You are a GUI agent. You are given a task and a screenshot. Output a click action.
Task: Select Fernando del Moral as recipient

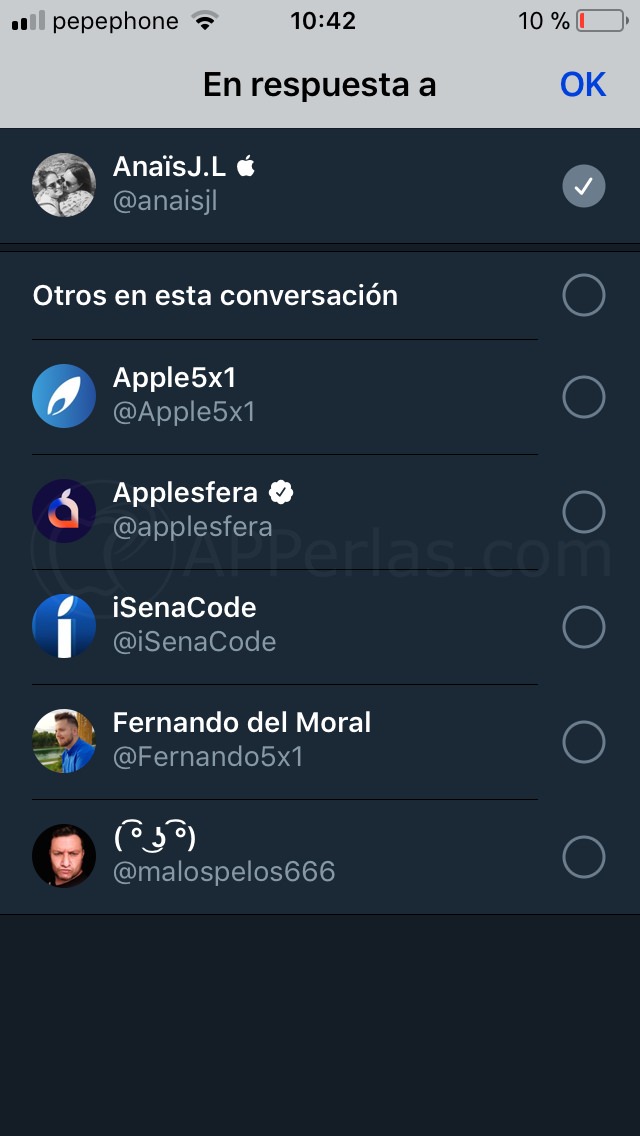tap(584, 742)
